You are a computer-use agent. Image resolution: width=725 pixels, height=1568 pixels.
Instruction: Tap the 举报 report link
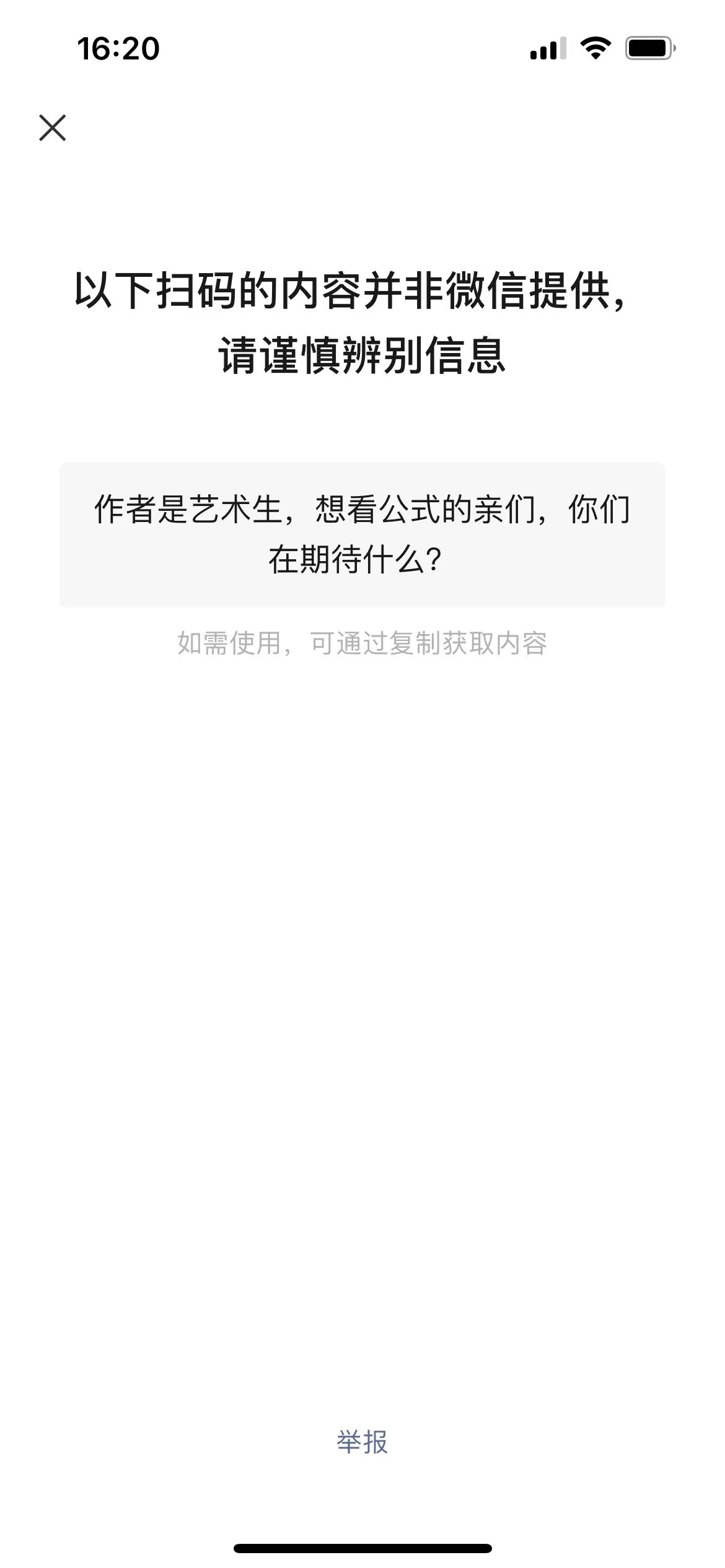click(362, 1442)
